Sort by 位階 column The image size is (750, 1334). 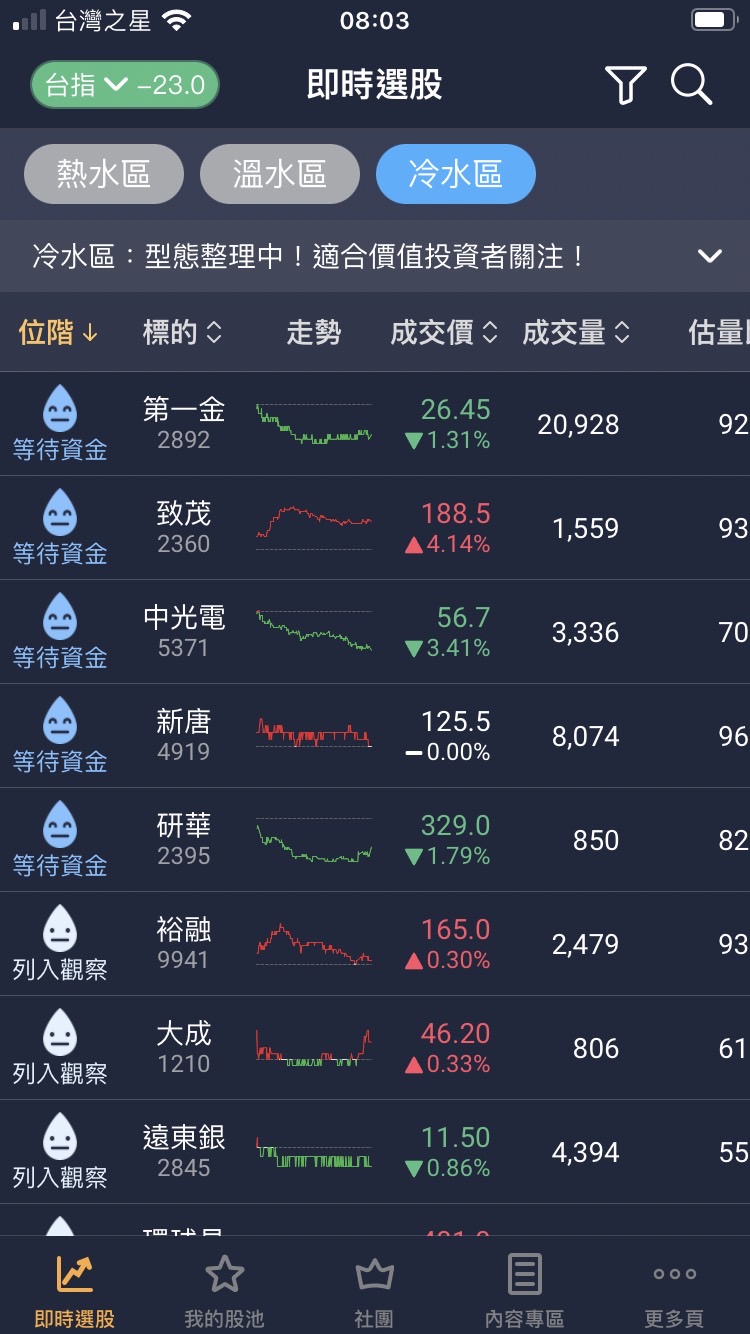coord(59,332)
